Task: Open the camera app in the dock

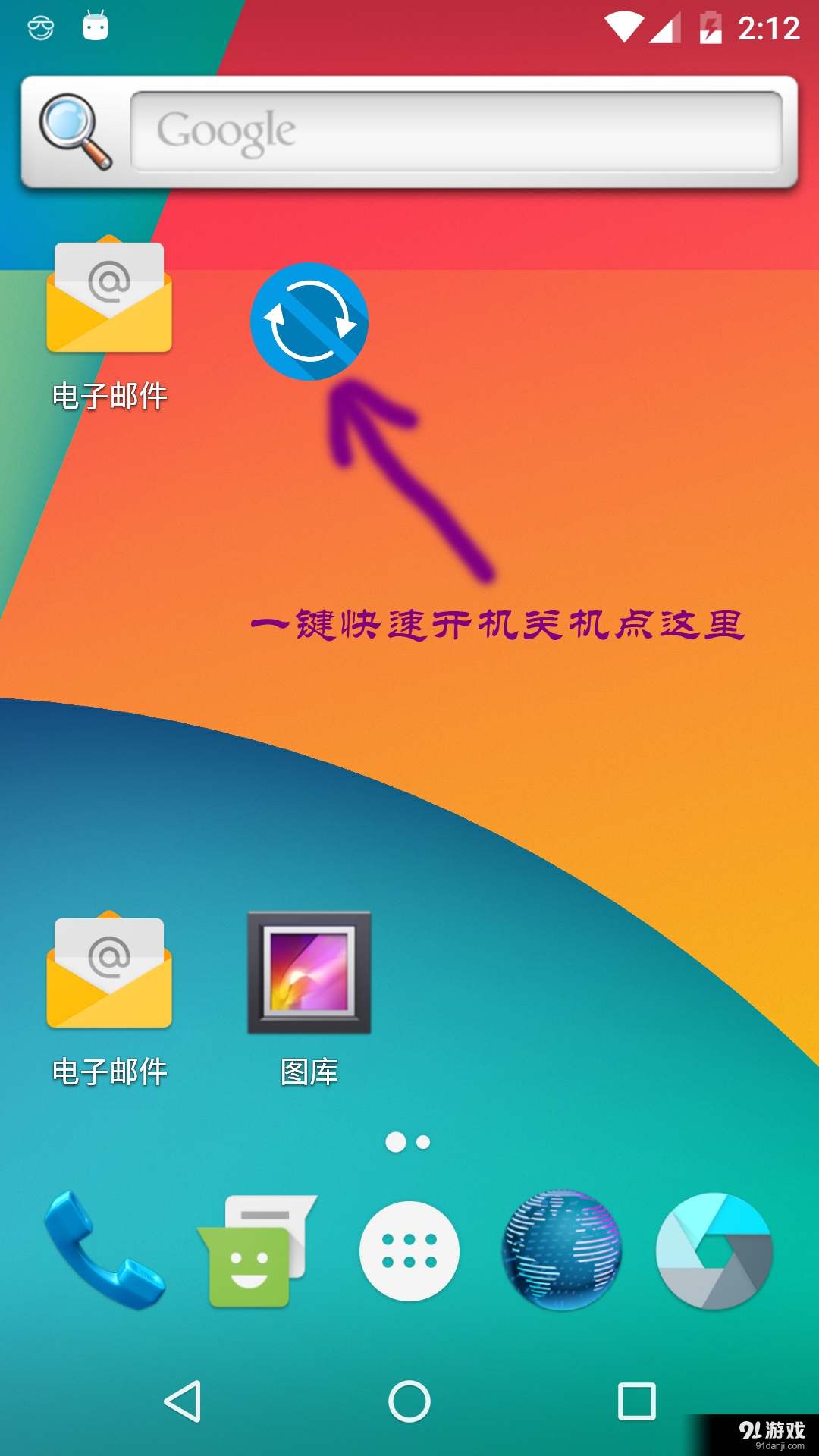Action: [714, 1251]
